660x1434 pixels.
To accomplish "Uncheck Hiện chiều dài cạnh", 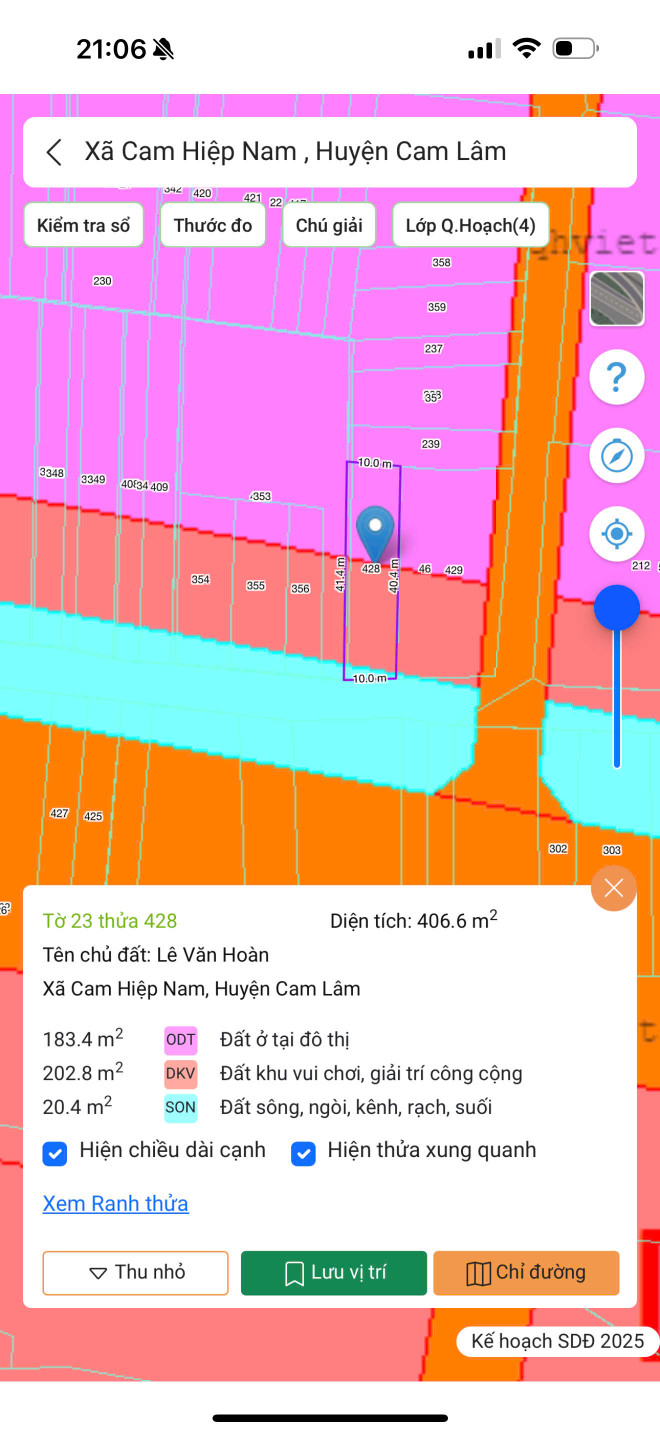I will click(55, 1154).
